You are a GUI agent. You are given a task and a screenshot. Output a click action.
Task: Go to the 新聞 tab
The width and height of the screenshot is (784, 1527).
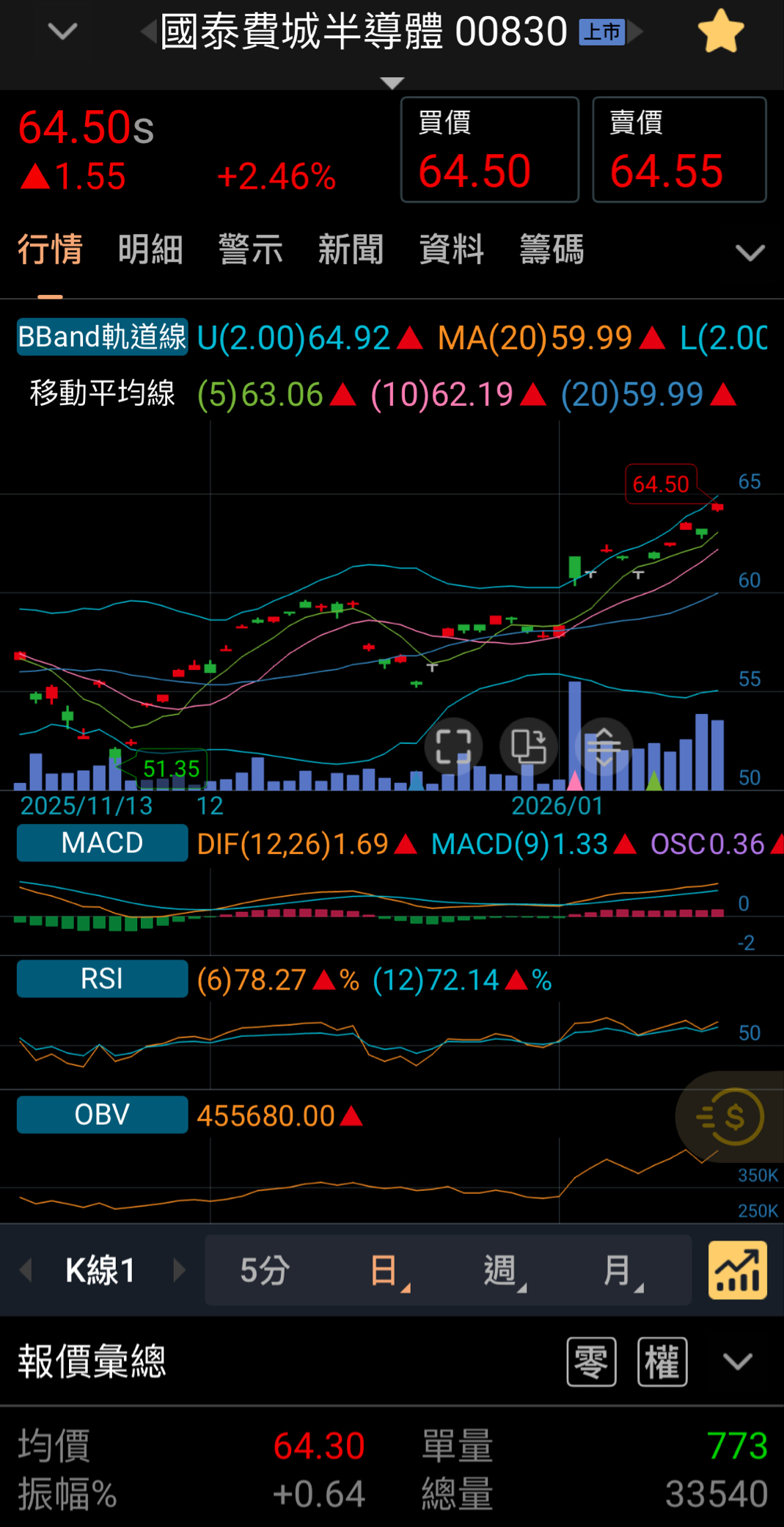(351, 249)
